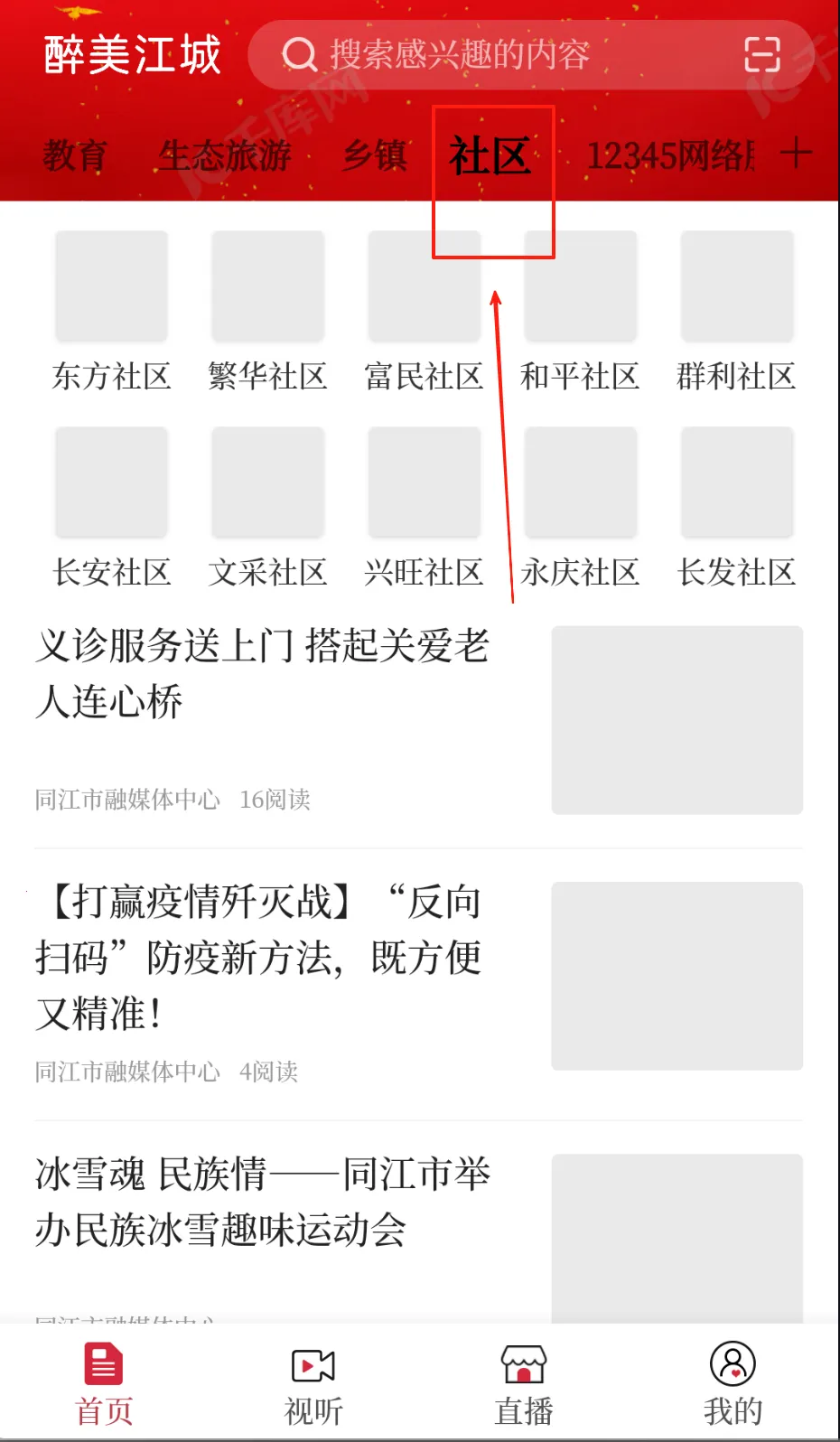Read the 冰雪魂 民族情 sports article
This screenshot has height=1442, width=840.
tap(262, 1202)
